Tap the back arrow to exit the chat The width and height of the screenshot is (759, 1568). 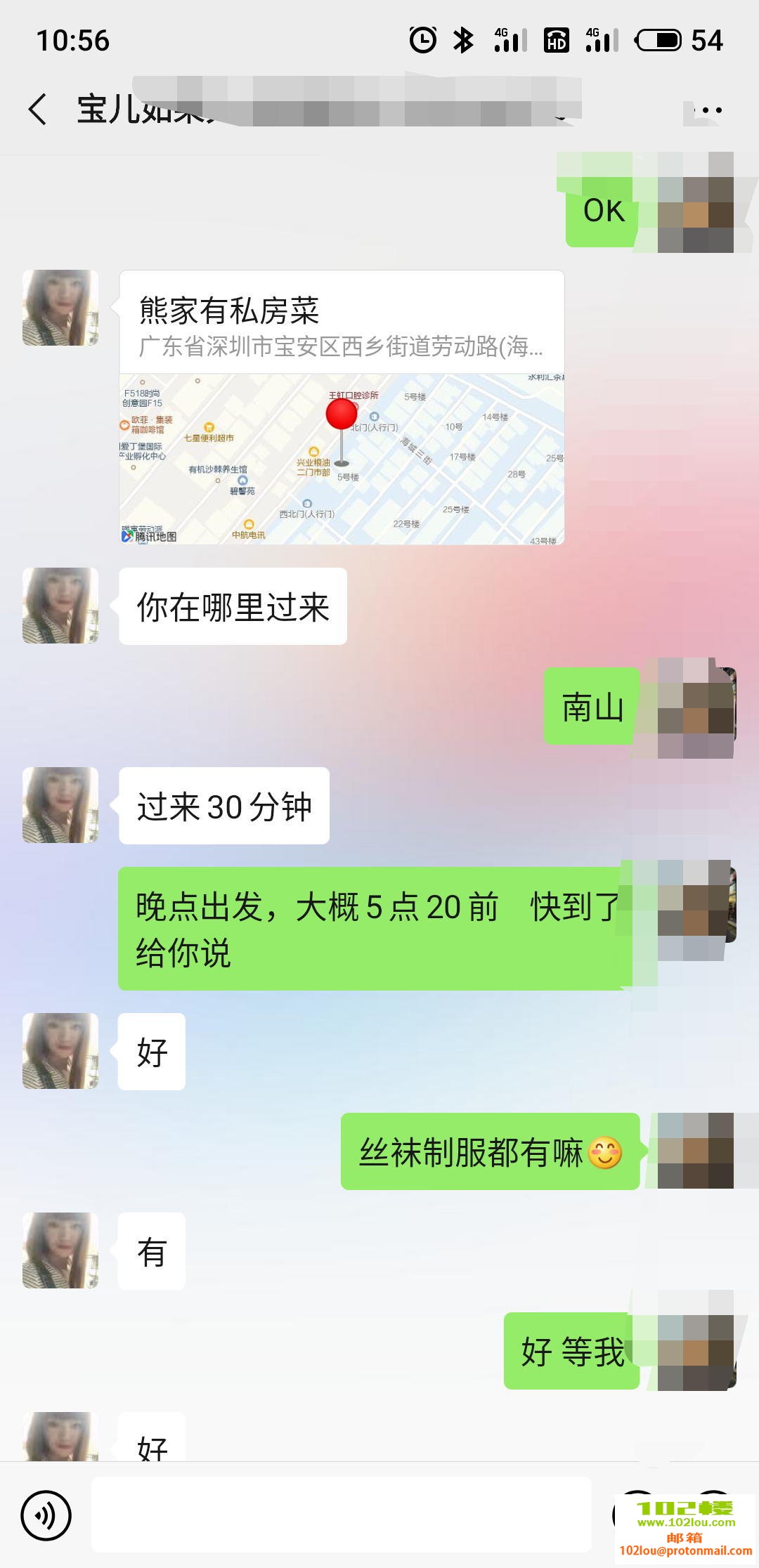point(39,110)
